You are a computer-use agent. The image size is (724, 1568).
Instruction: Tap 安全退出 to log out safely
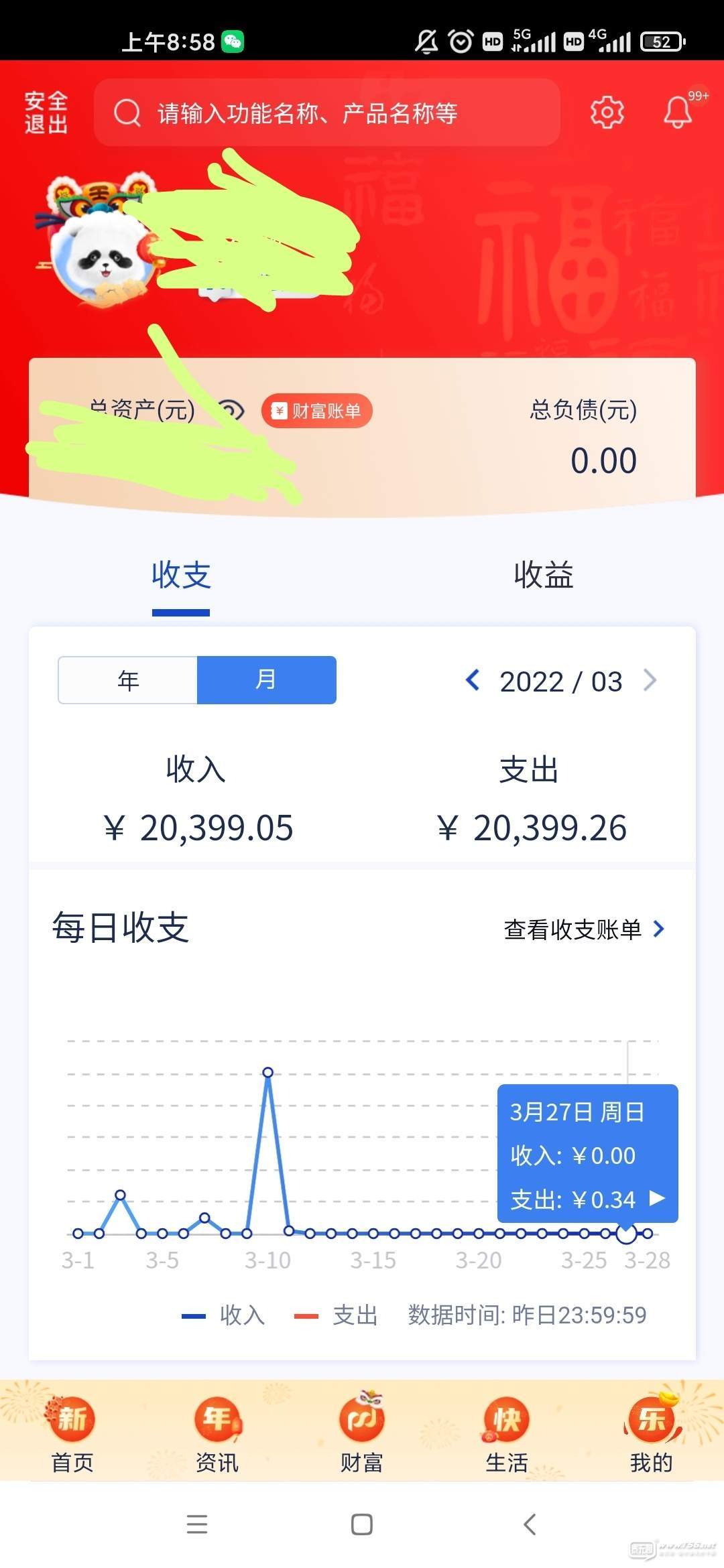pyautogui.click(x=46, y=113)
